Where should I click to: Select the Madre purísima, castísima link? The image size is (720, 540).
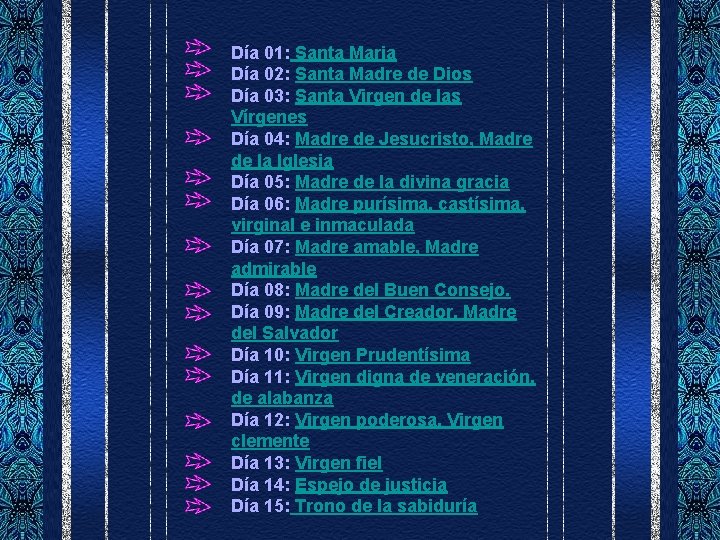click(410, 204)
